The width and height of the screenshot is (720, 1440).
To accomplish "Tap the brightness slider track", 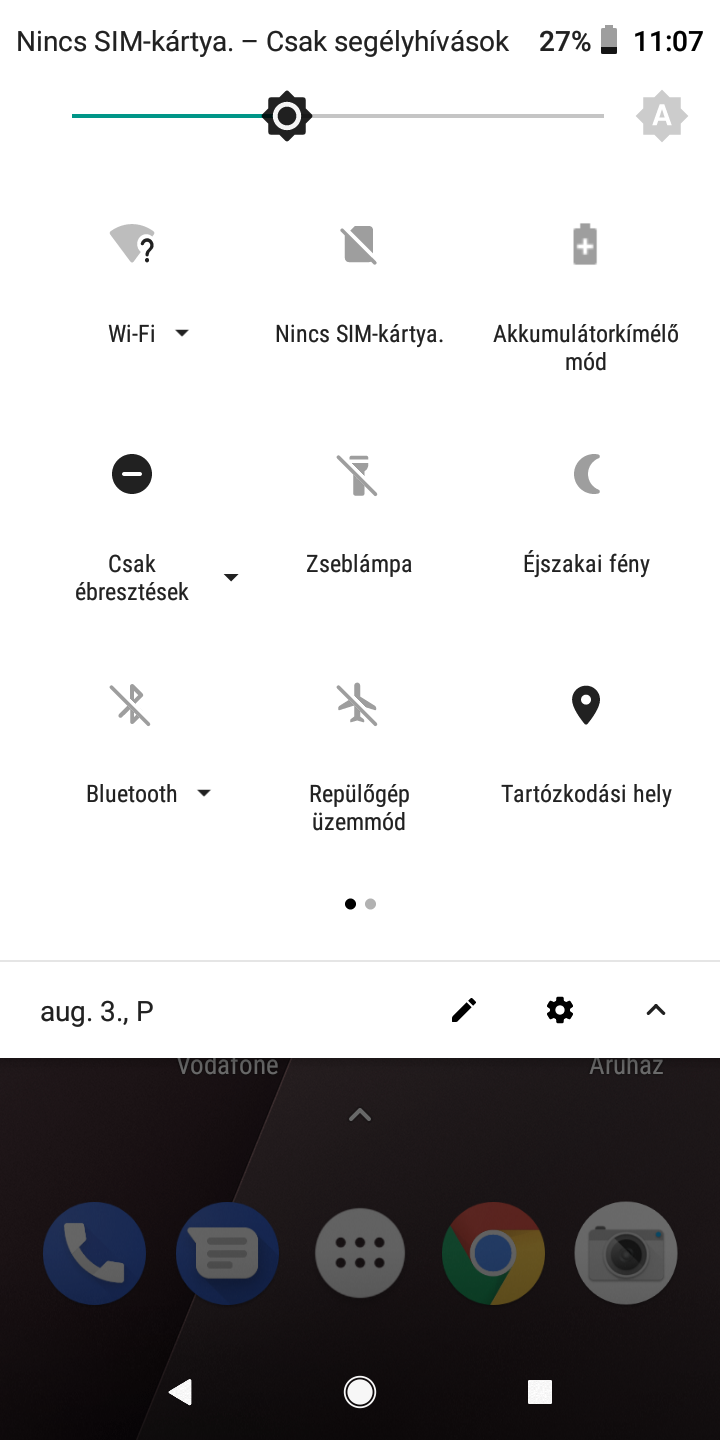I will click(450, 117).
